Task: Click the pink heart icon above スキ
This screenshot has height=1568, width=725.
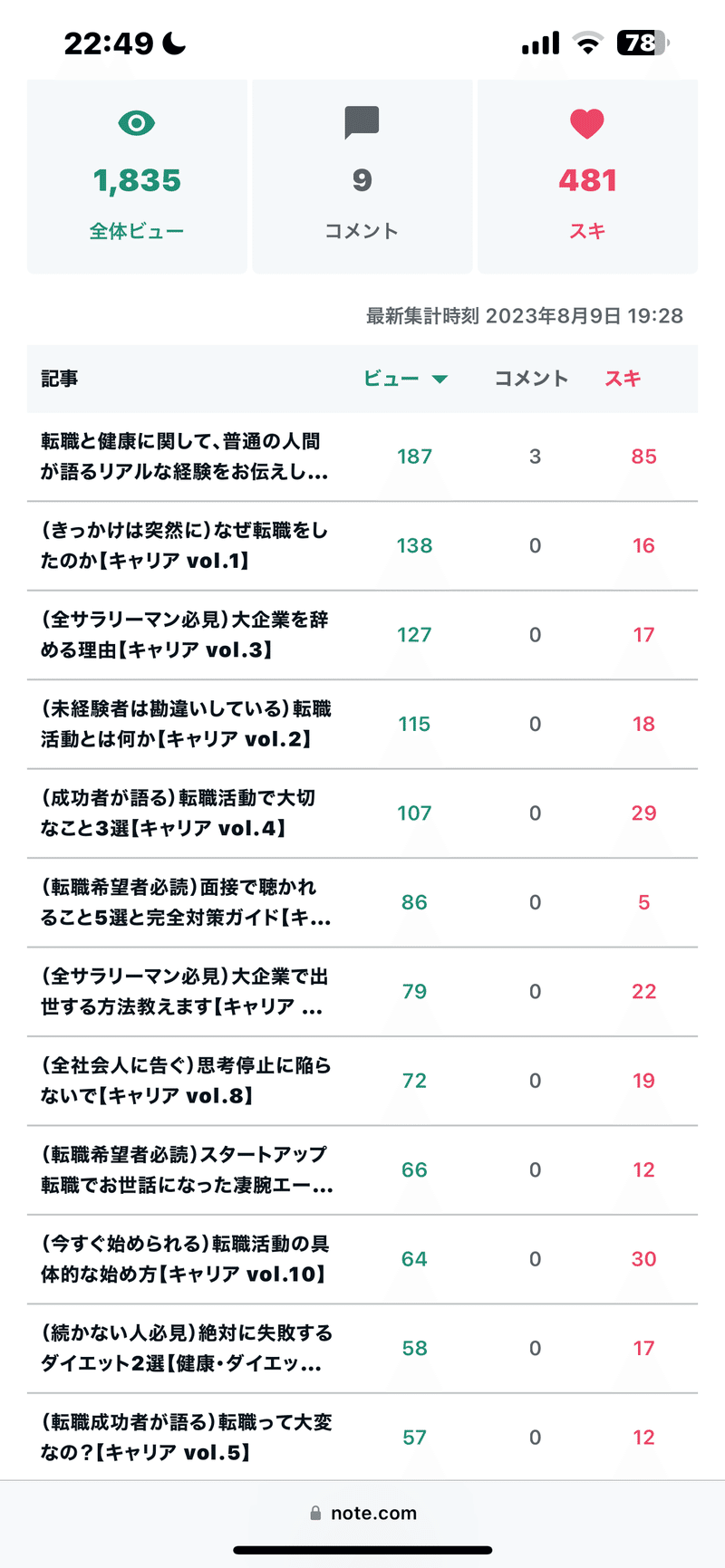Action: [587, 123]
